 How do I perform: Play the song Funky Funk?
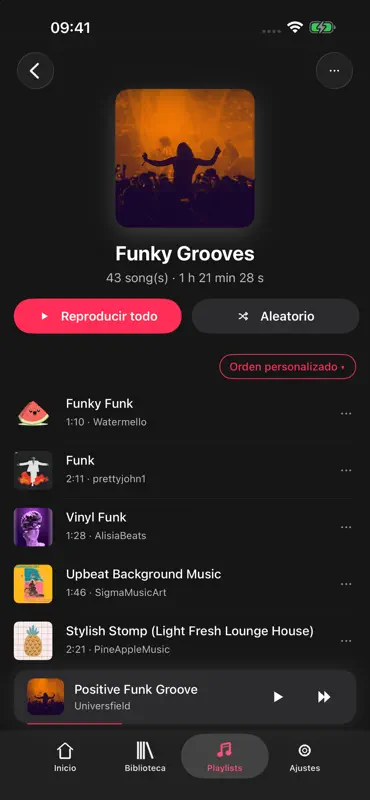coord(176,413)
